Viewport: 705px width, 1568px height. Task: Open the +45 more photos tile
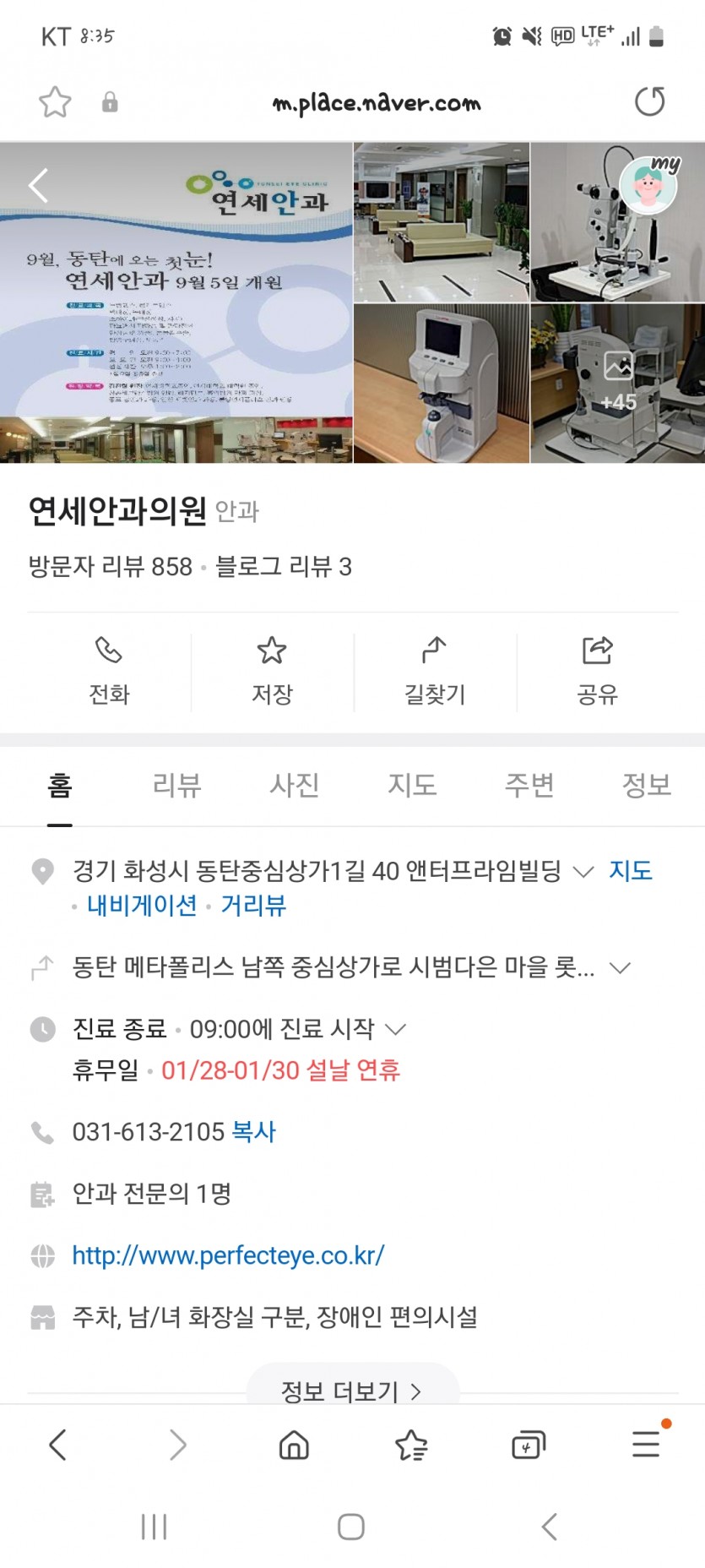point(617,383)
